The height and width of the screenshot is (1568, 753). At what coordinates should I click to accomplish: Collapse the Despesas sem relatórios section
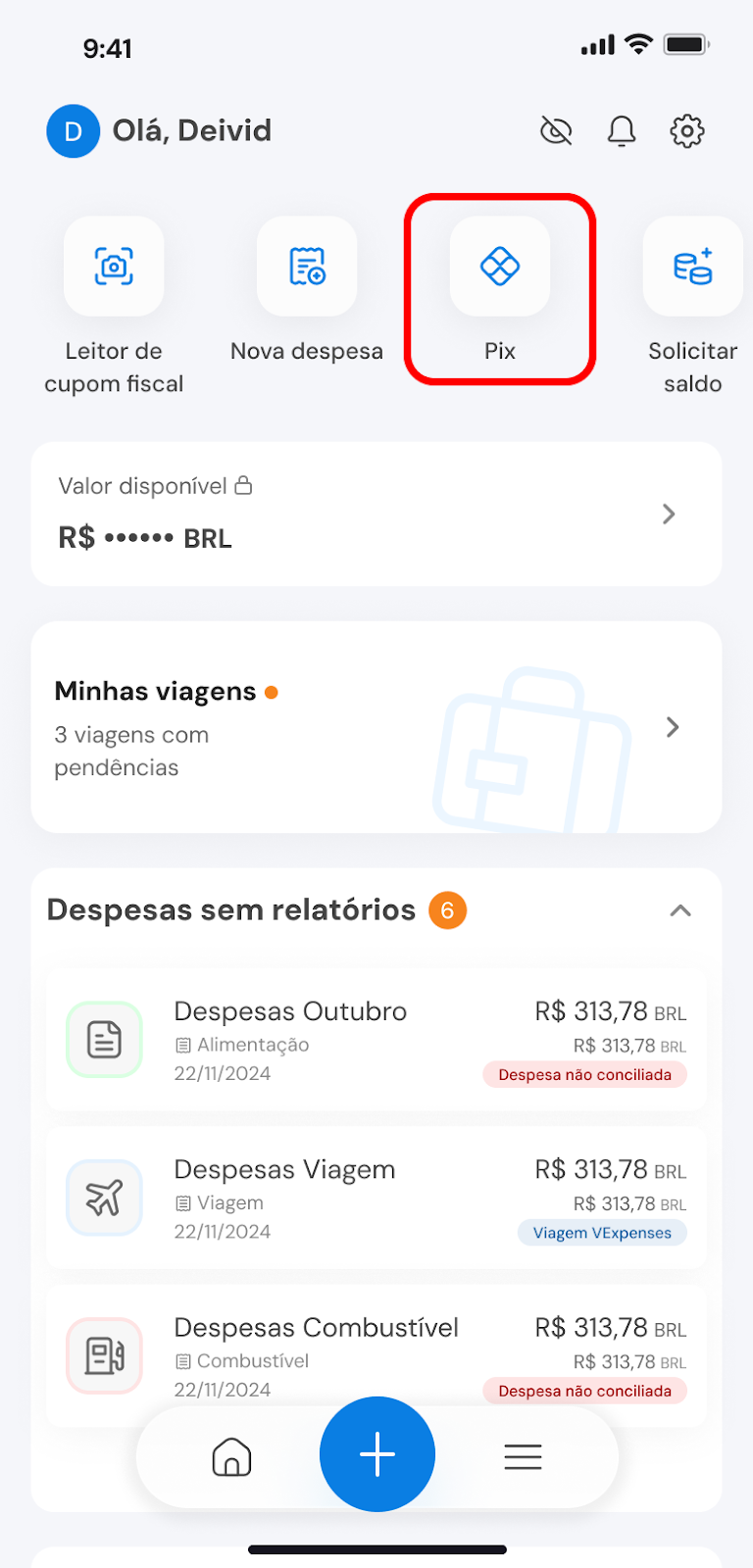coord(680,910)
